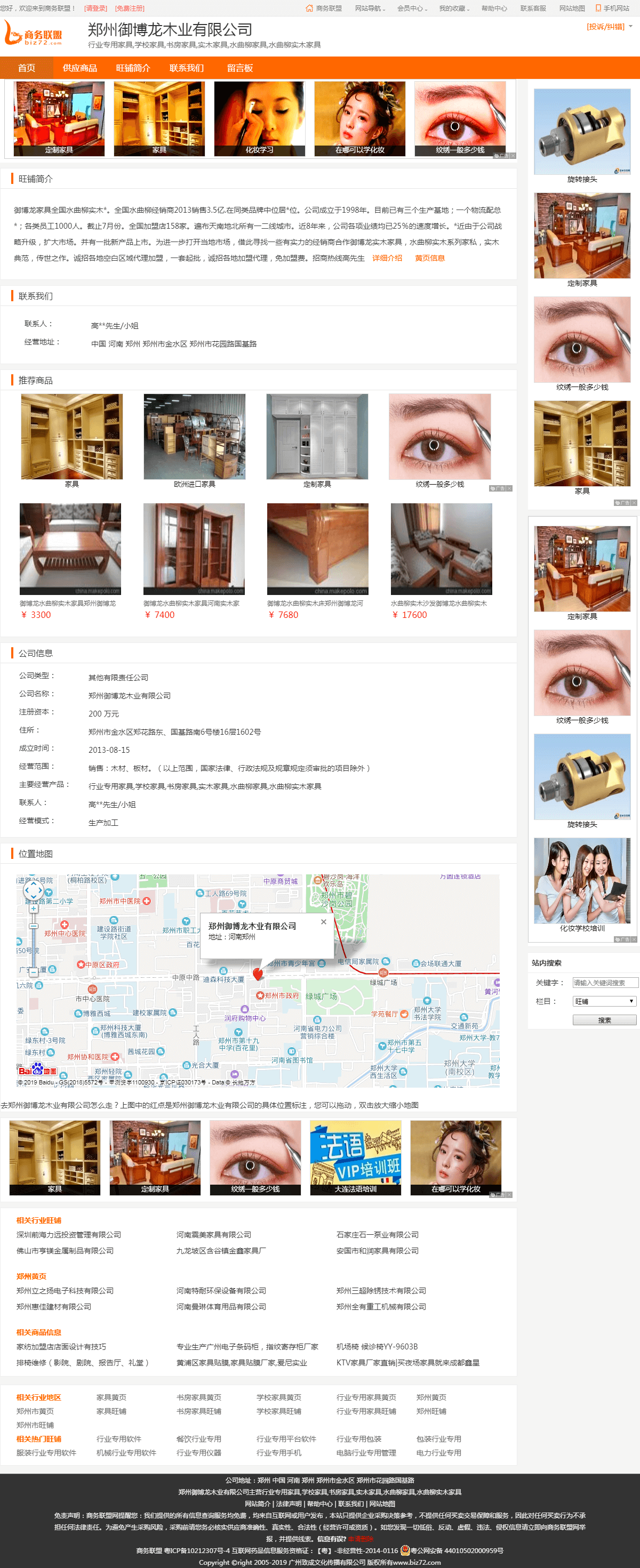
Task: Go to the 联系我们 tab
Action: tap(186, 68)
